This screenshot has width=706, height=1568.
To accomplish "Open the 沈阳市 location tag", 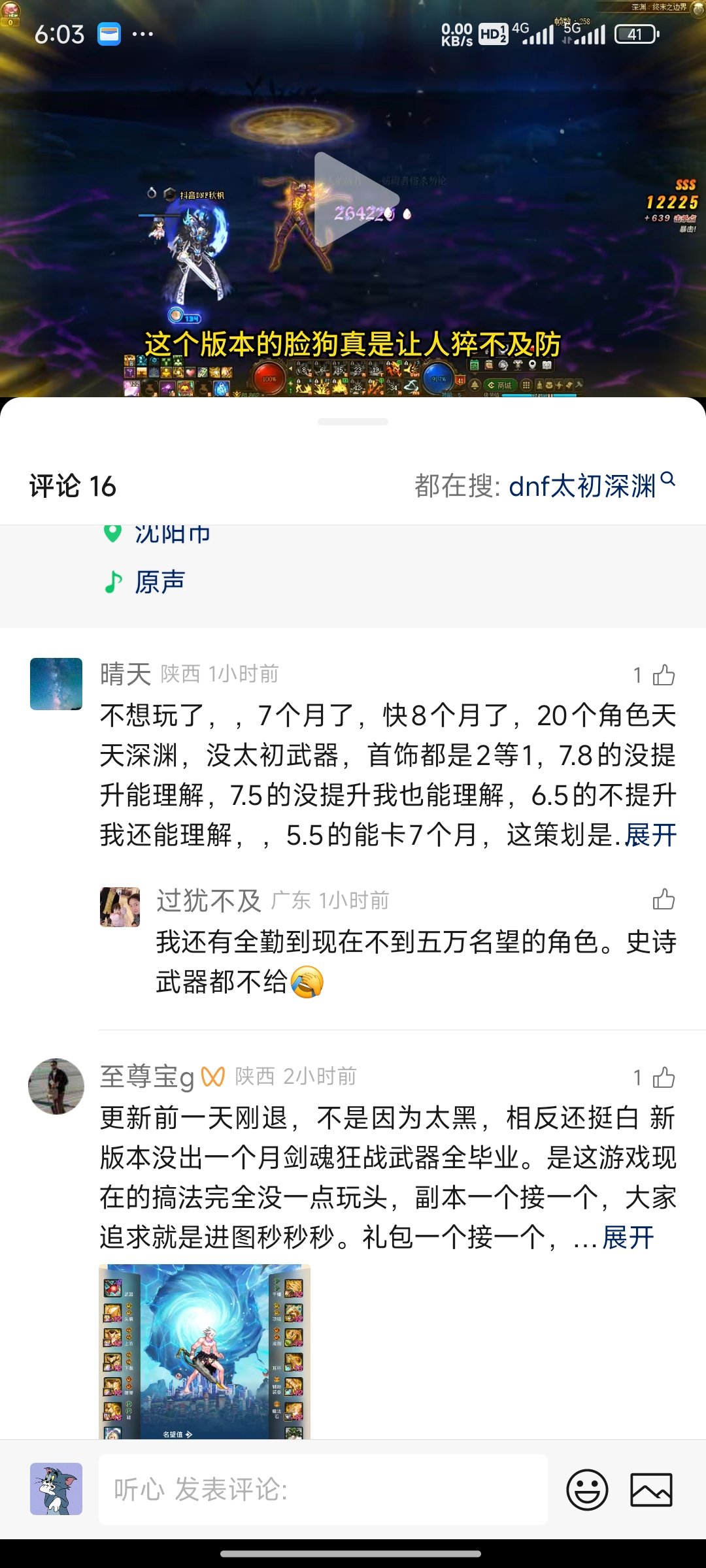I will (x=171, y=534).
